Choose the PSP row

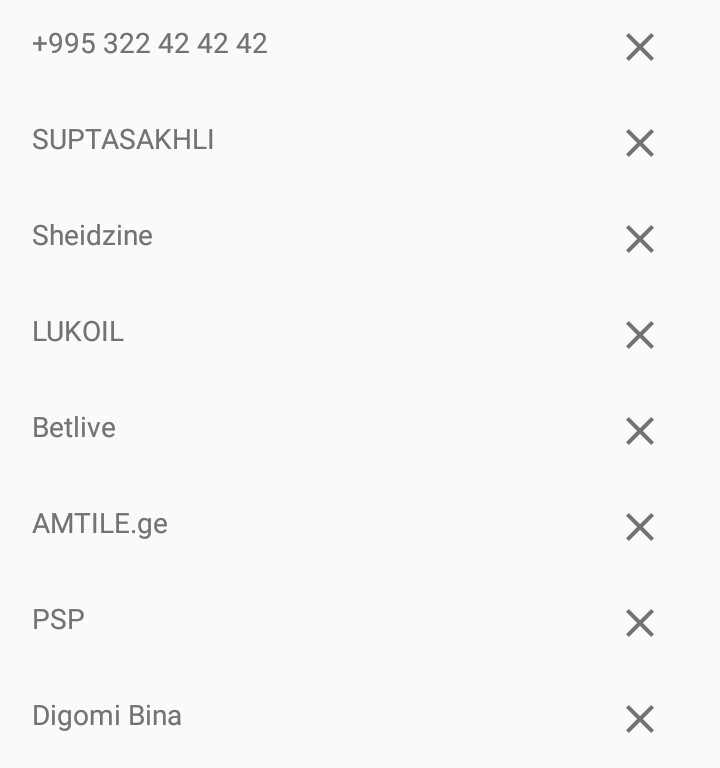[58, 620]
